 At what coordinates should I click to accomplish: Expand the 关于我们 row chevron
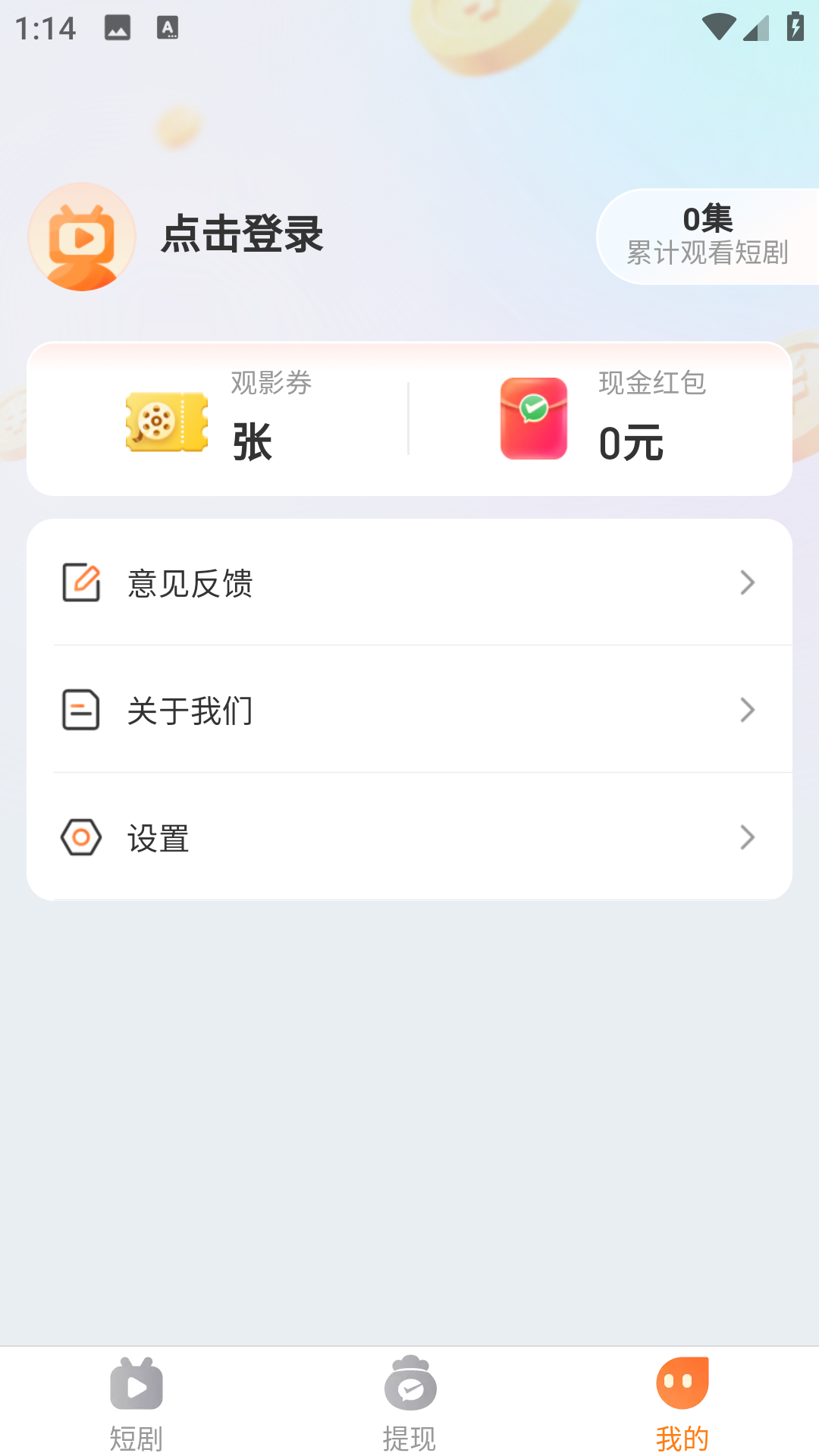pyautogui.click(x=748, y=710)
